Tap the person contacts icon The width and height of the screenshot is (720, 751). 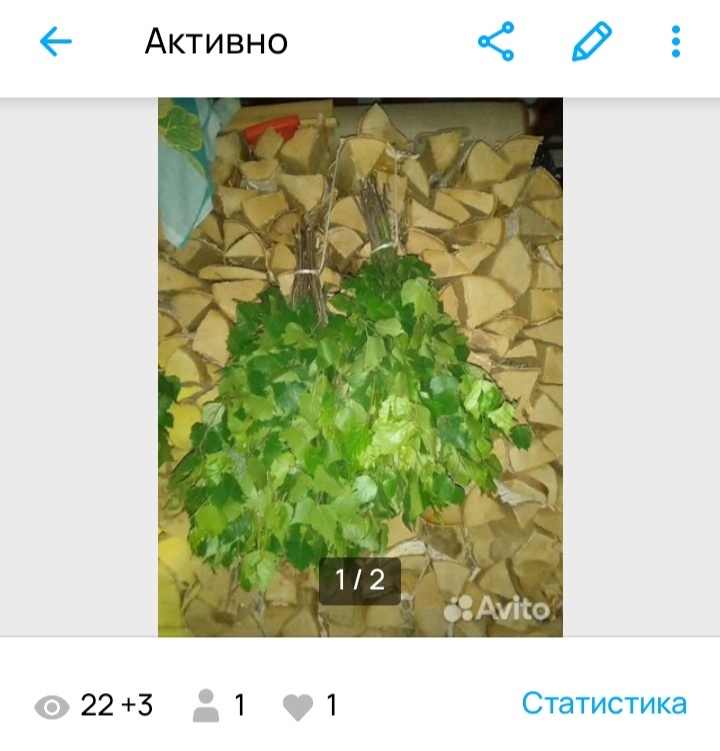click(207, 705)
